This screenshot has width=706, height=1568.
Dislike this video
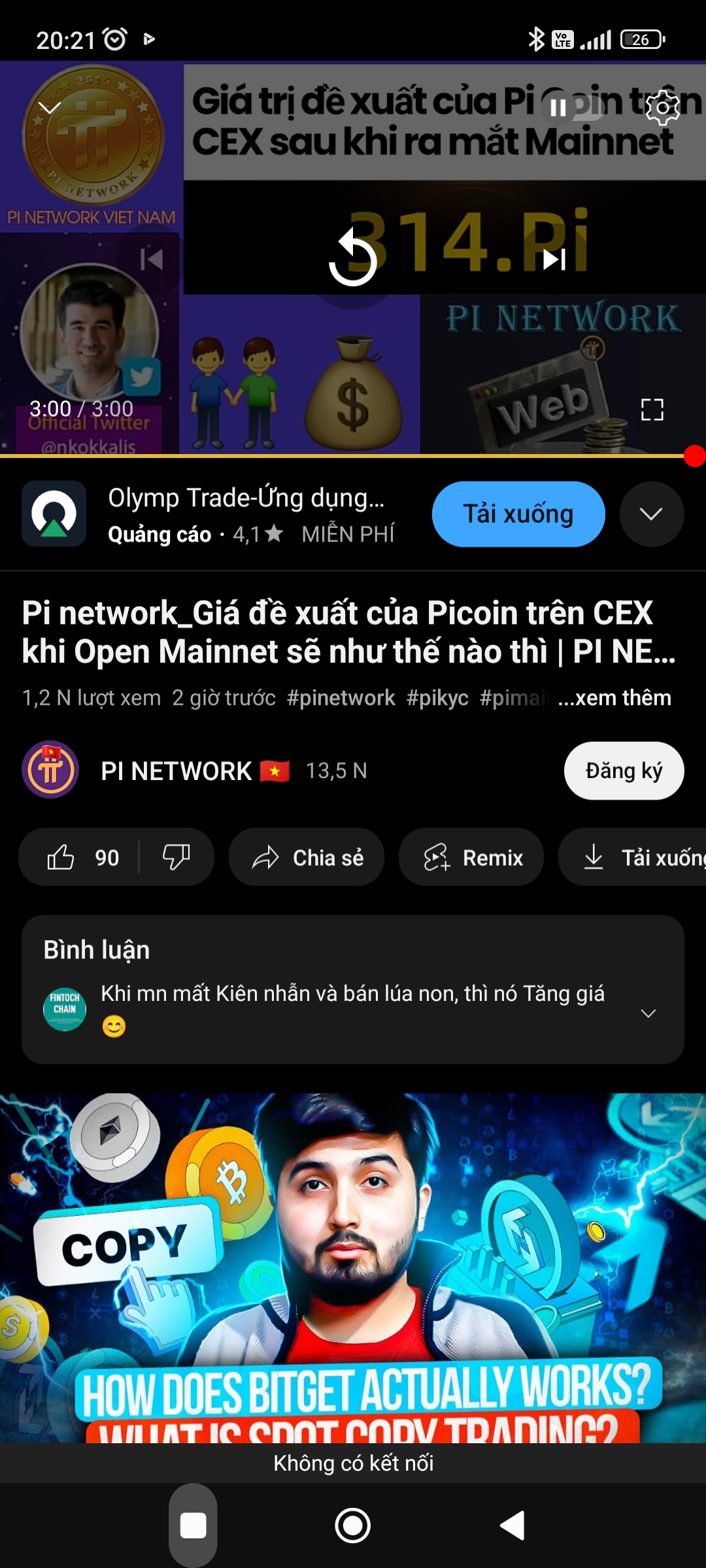click(176, 857)
